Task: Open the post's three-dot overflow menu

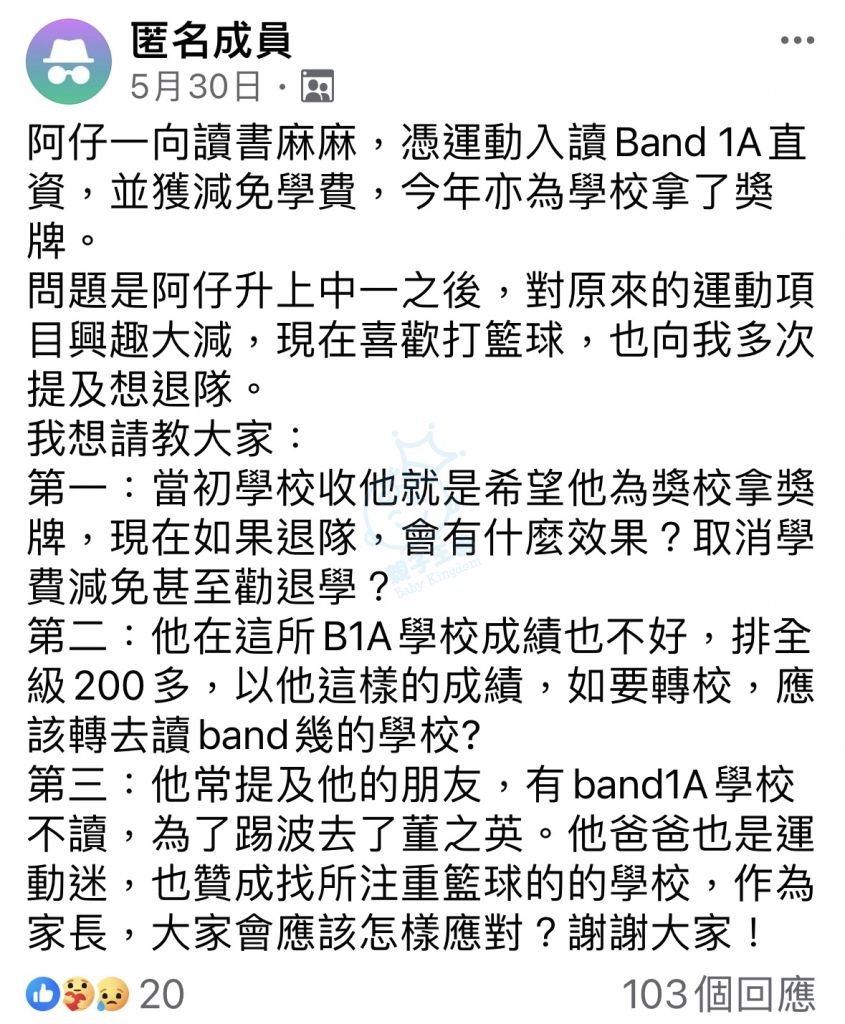Action: tap(796, 42)
